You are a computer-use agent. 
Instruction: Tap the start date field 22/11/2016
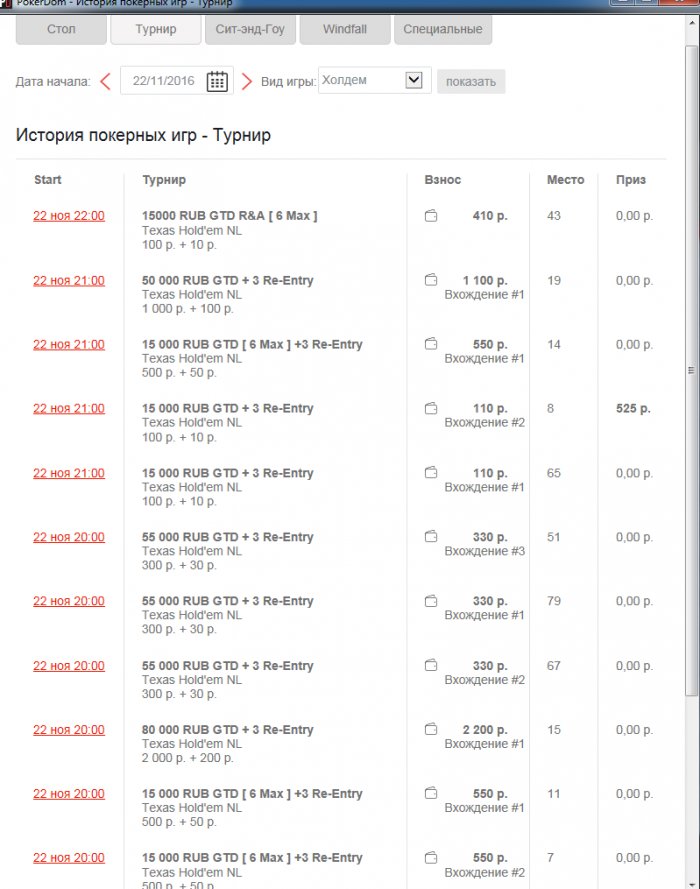click(165, 82)
